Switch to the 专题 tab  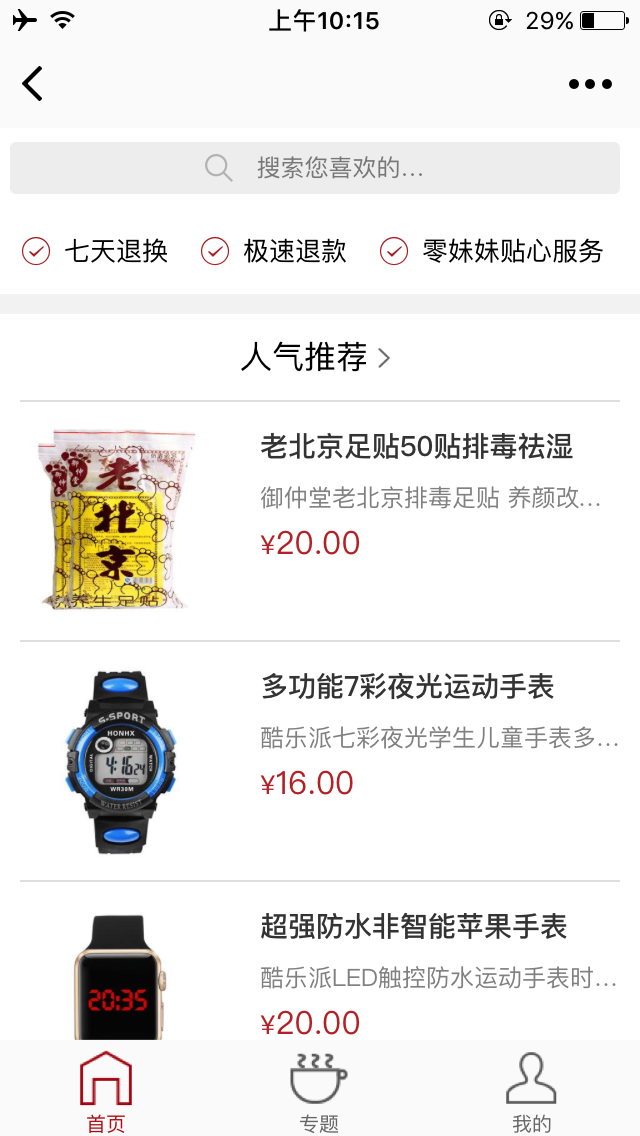click(319, 1092)
